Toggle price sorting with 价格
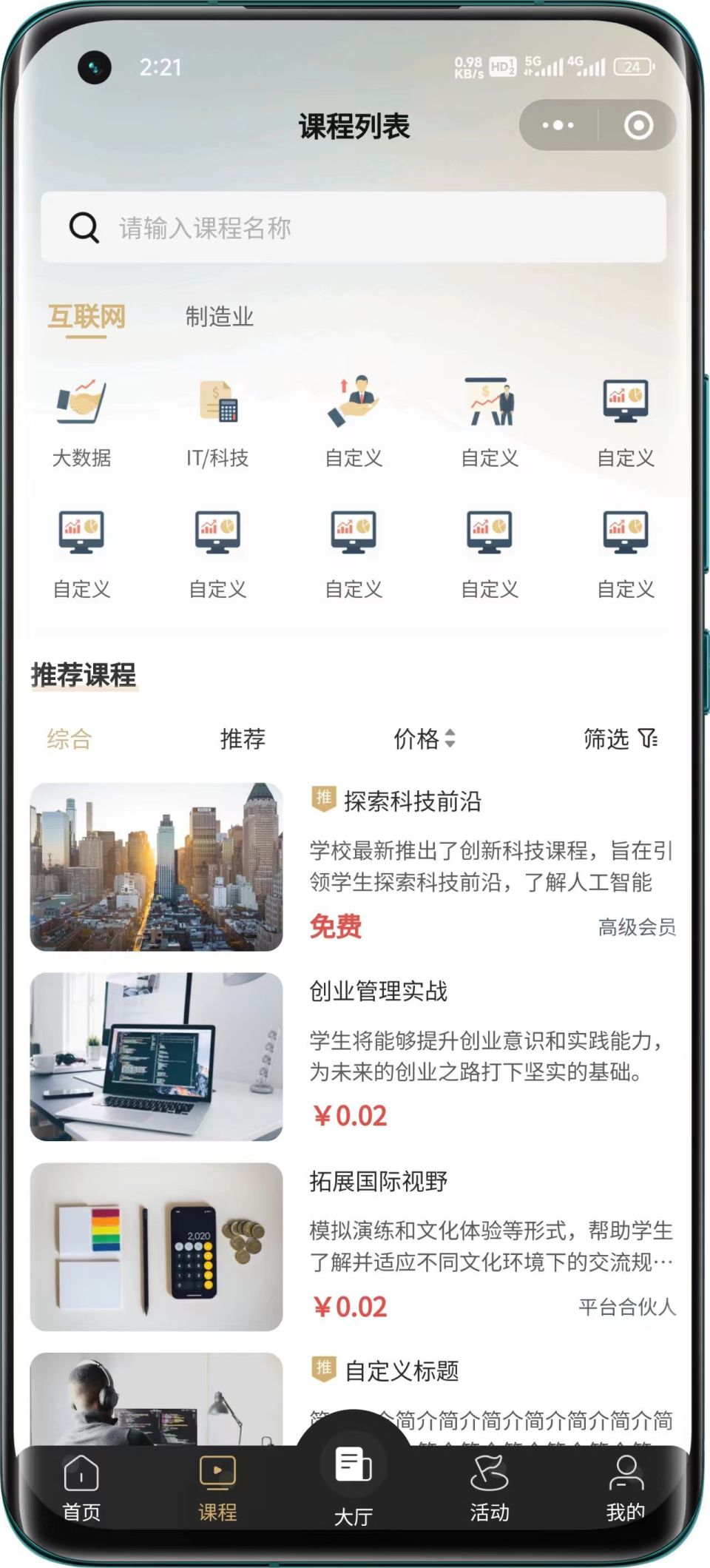The width and height of the screenshot is (710, 1568). [x=425, y=738]
